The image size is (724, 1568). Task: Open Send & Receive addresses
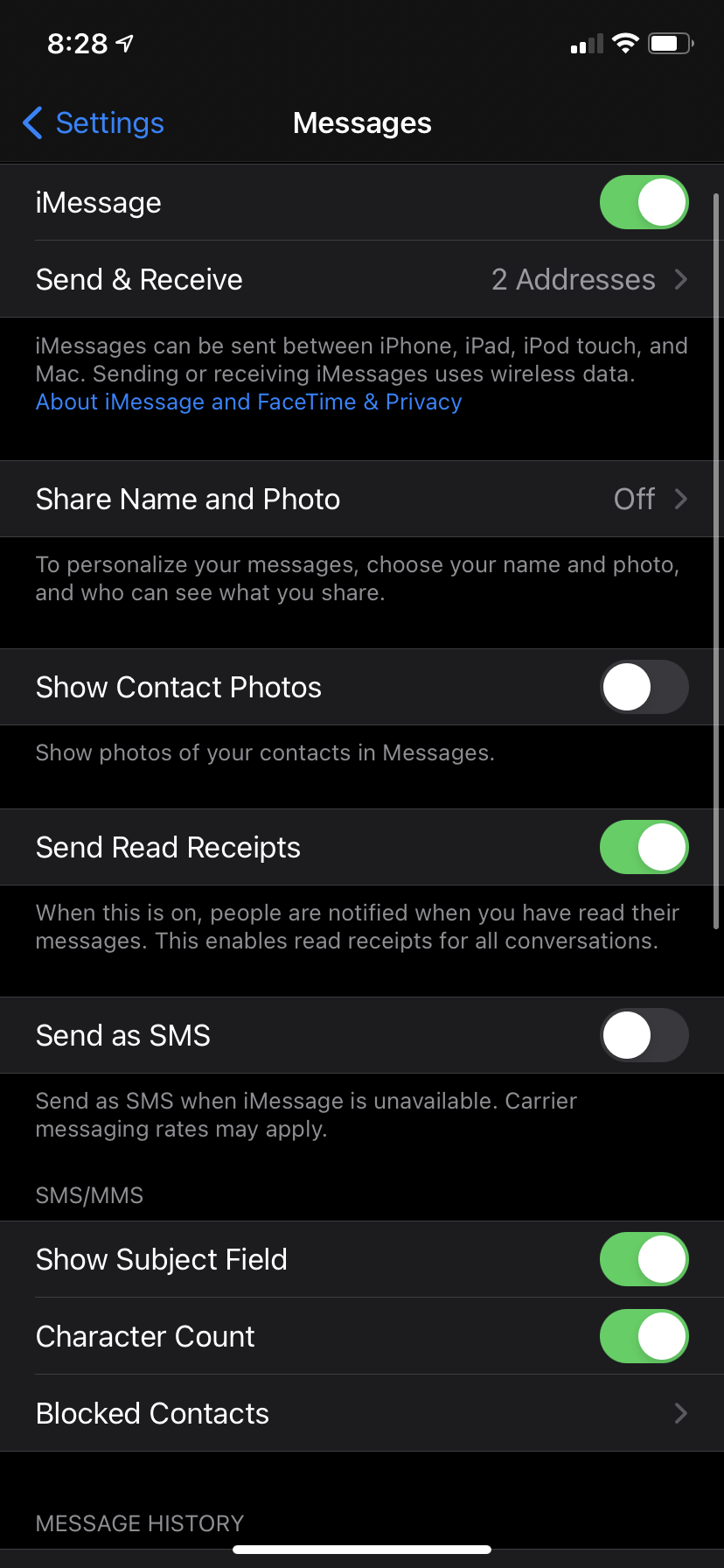[362, 279]
